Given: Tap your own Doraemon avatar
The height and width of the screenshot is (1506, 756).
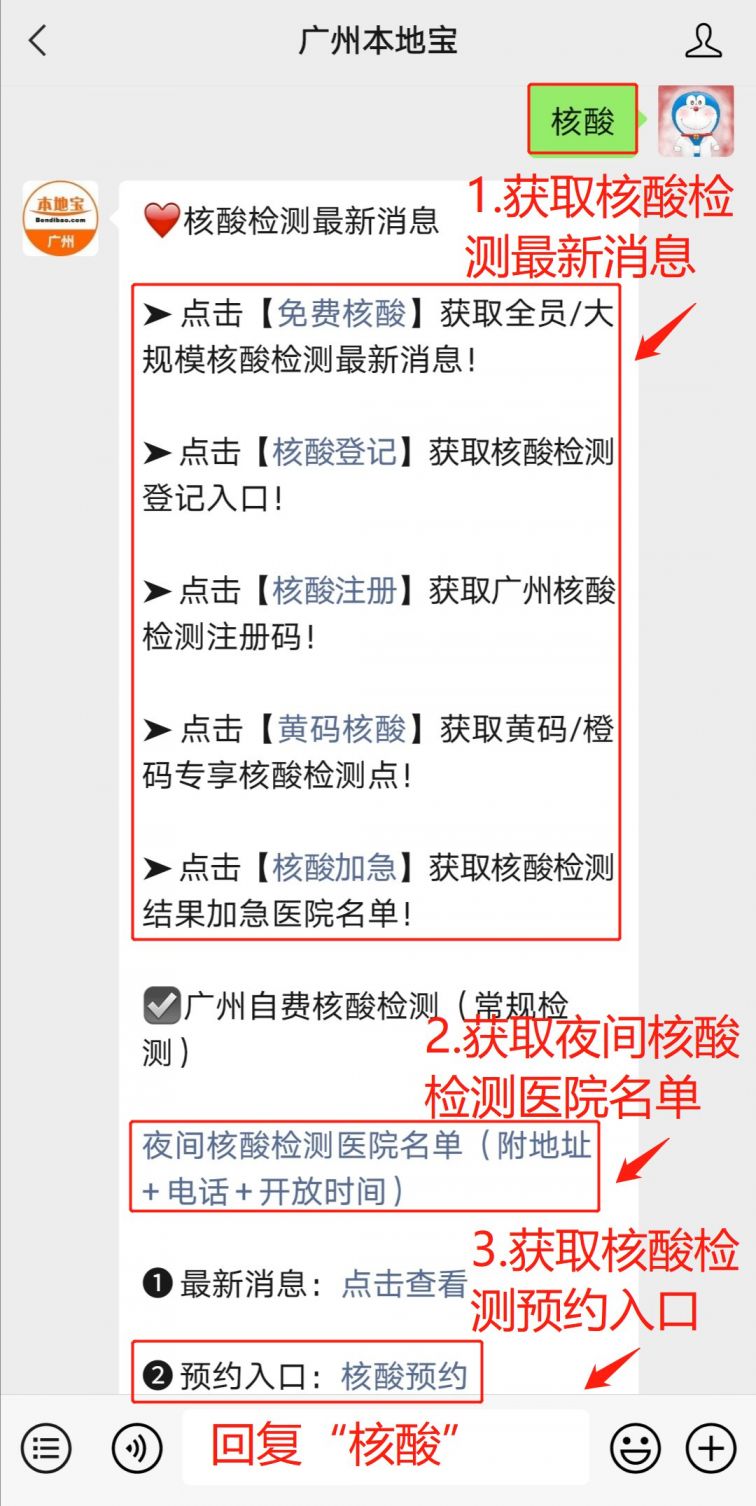Looking at the screenshot, I should tap(695, 121).
